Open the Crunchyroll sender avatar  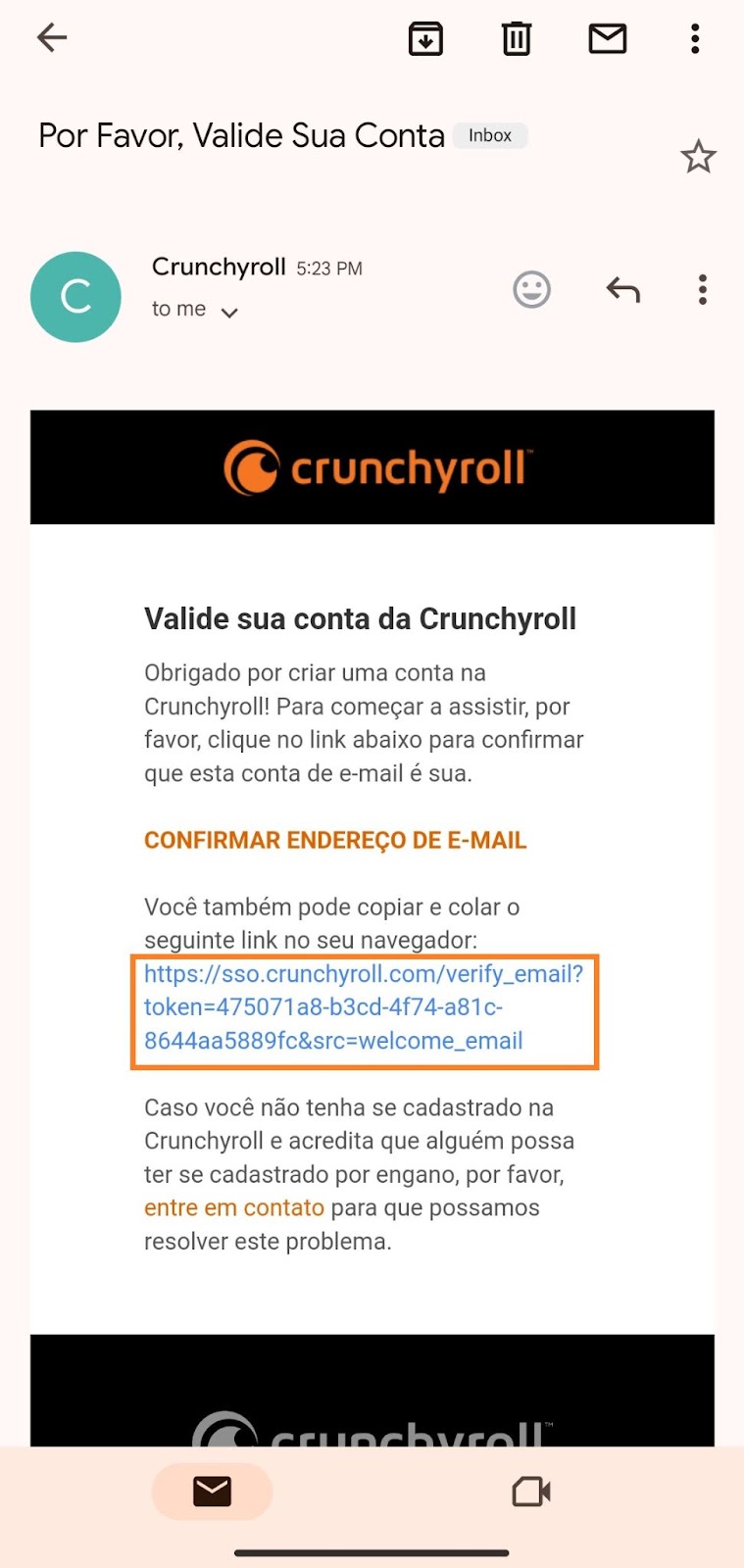point(75,297)
